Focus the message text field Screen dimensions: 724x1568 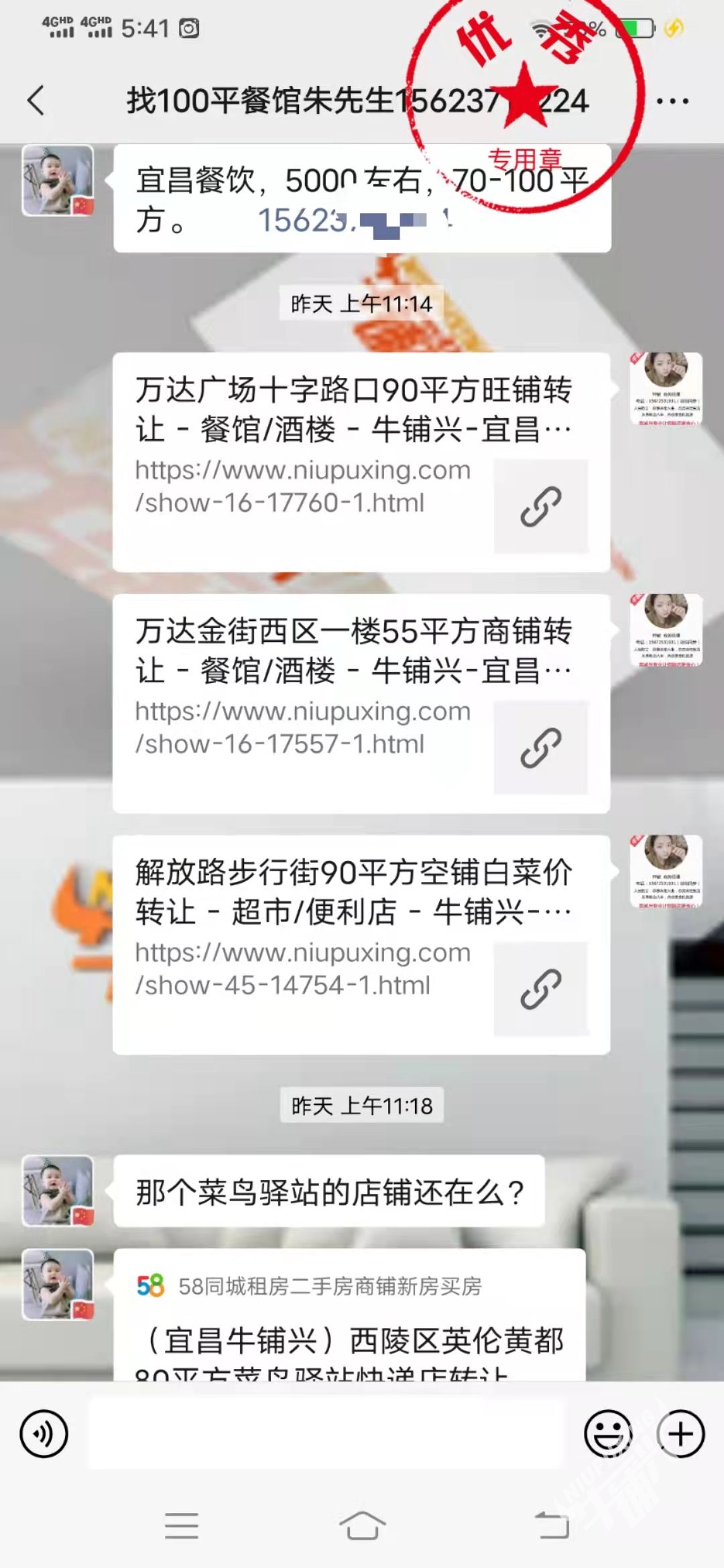(326, 1434)
